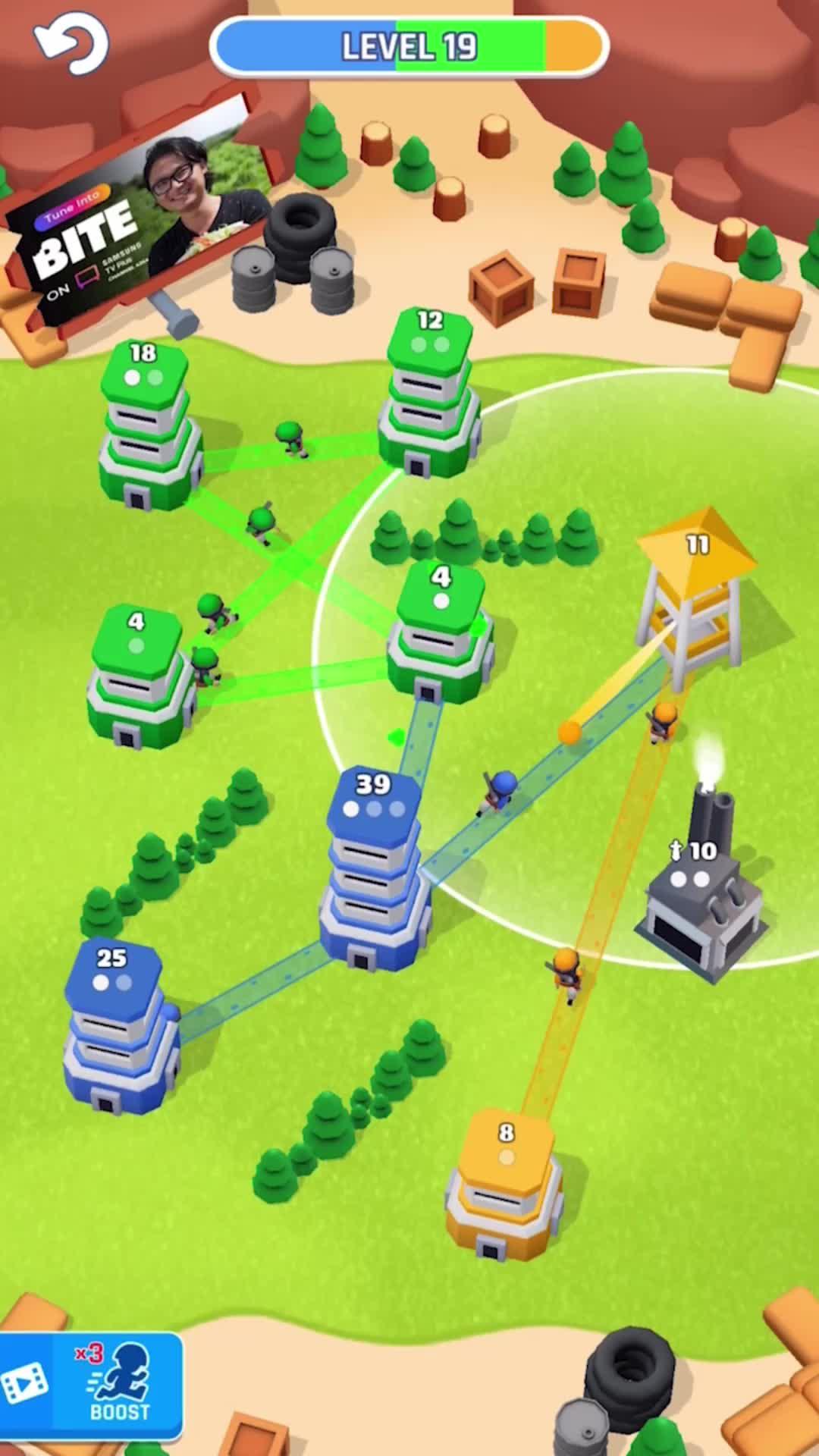819x1456 pixels.
Task: Tap the green tower showing 12
Action: click(x=430, y=394)
